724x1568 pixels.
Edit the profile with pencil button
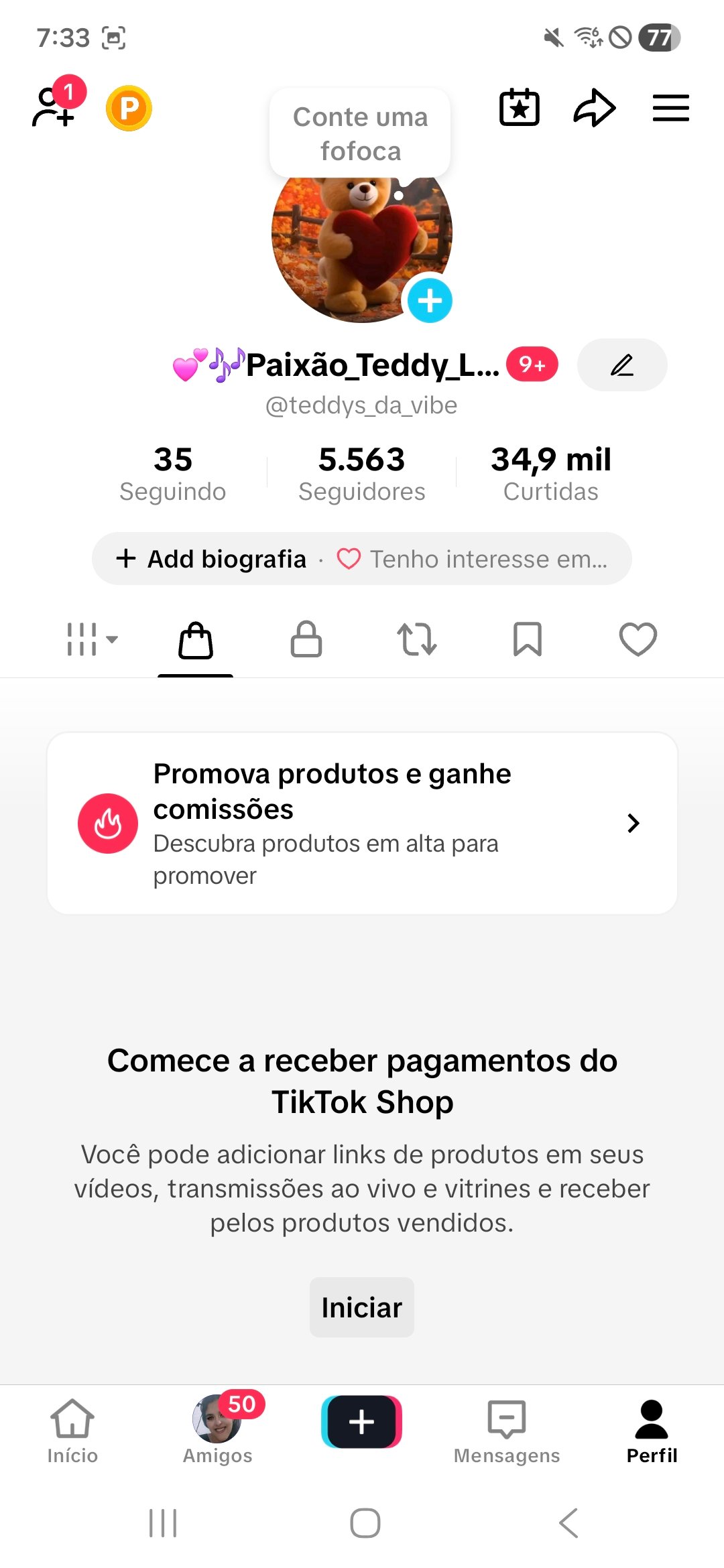pyautogui.click(x=621, y=365)
